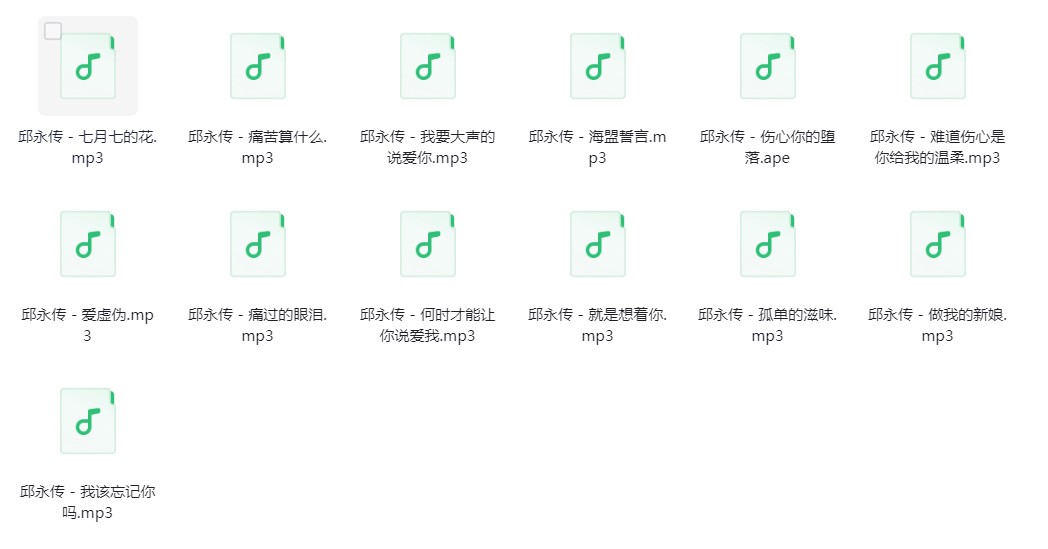
Task: Open 邱永传 - 我该忘记你吗.mp3
Action: pos(88,421)
